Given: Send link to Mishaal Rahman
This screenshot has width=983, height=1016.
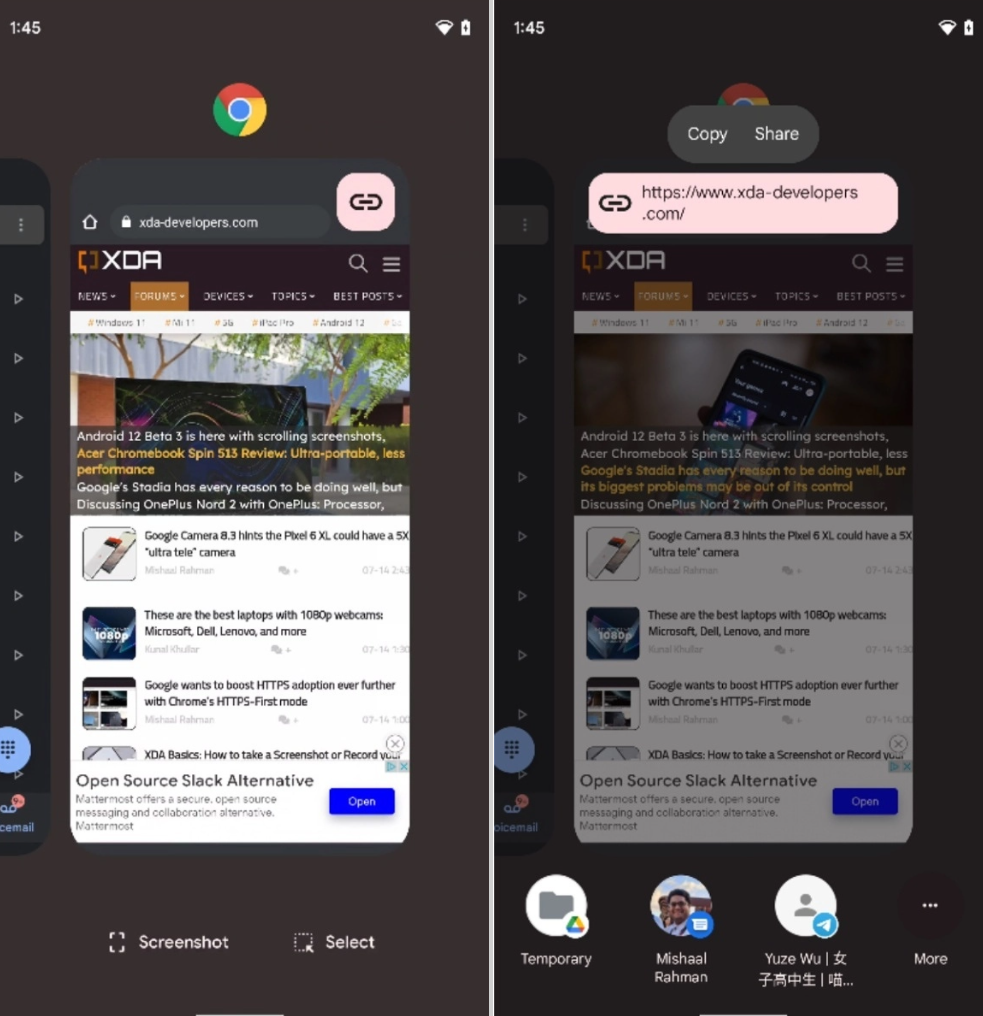Looking at the screenshot, I should tap(681, 907).
